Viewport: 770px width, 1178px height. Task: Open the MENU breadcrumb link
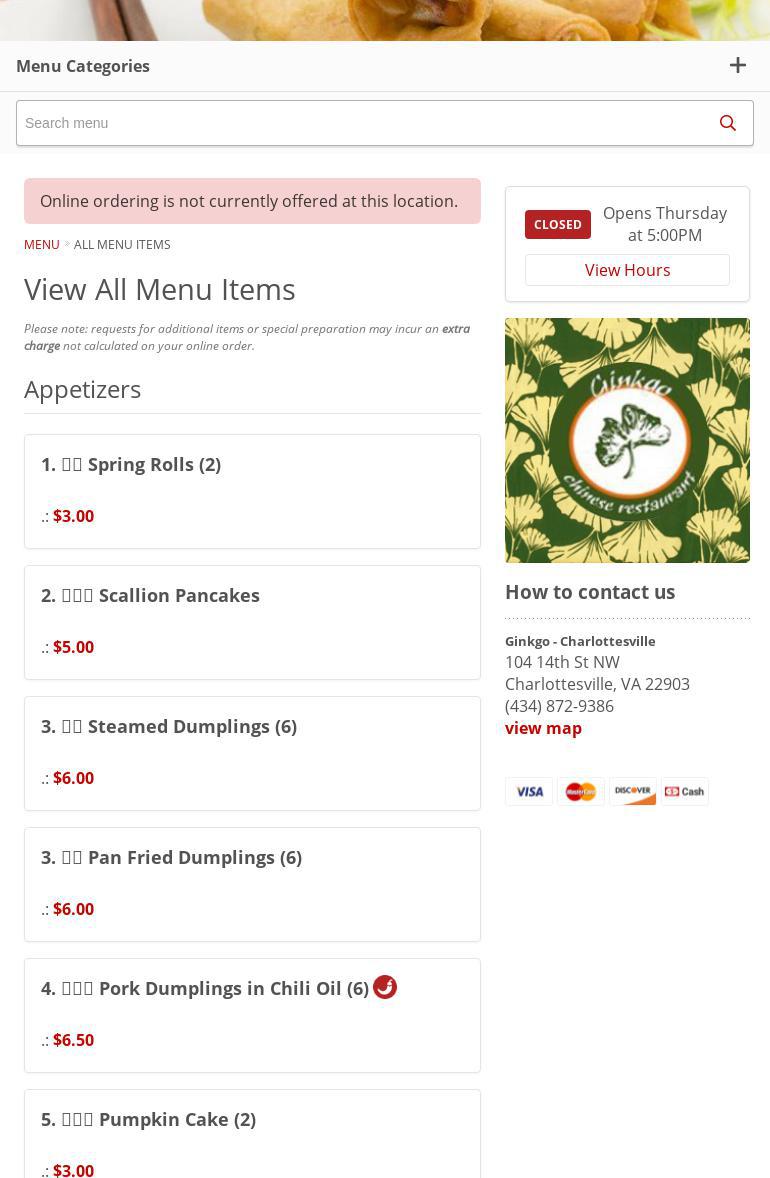click(41, 244)
